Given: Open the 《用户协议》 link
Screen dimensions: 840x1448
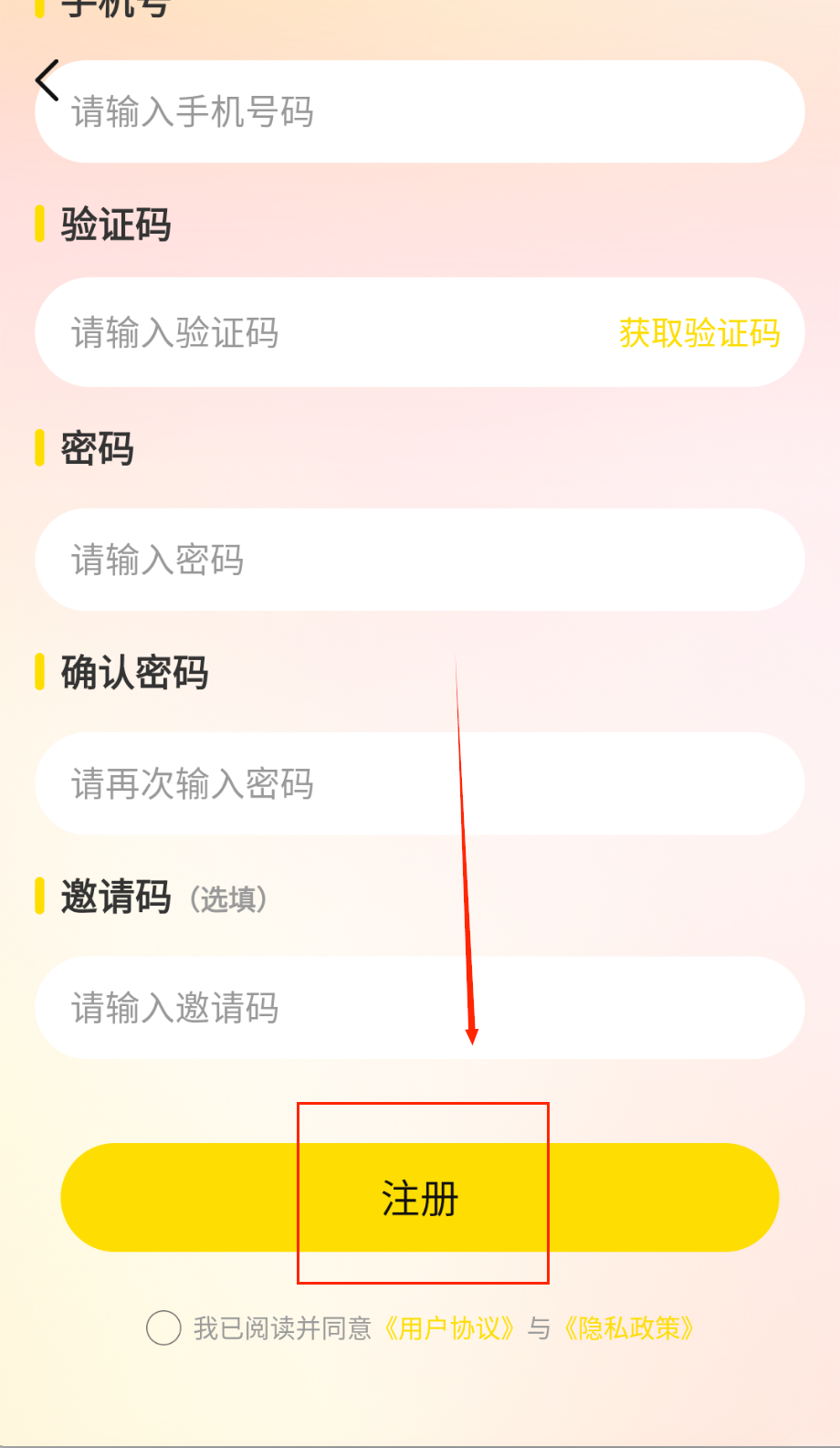Looking at the screenshot, I should tap(449, 1327).
